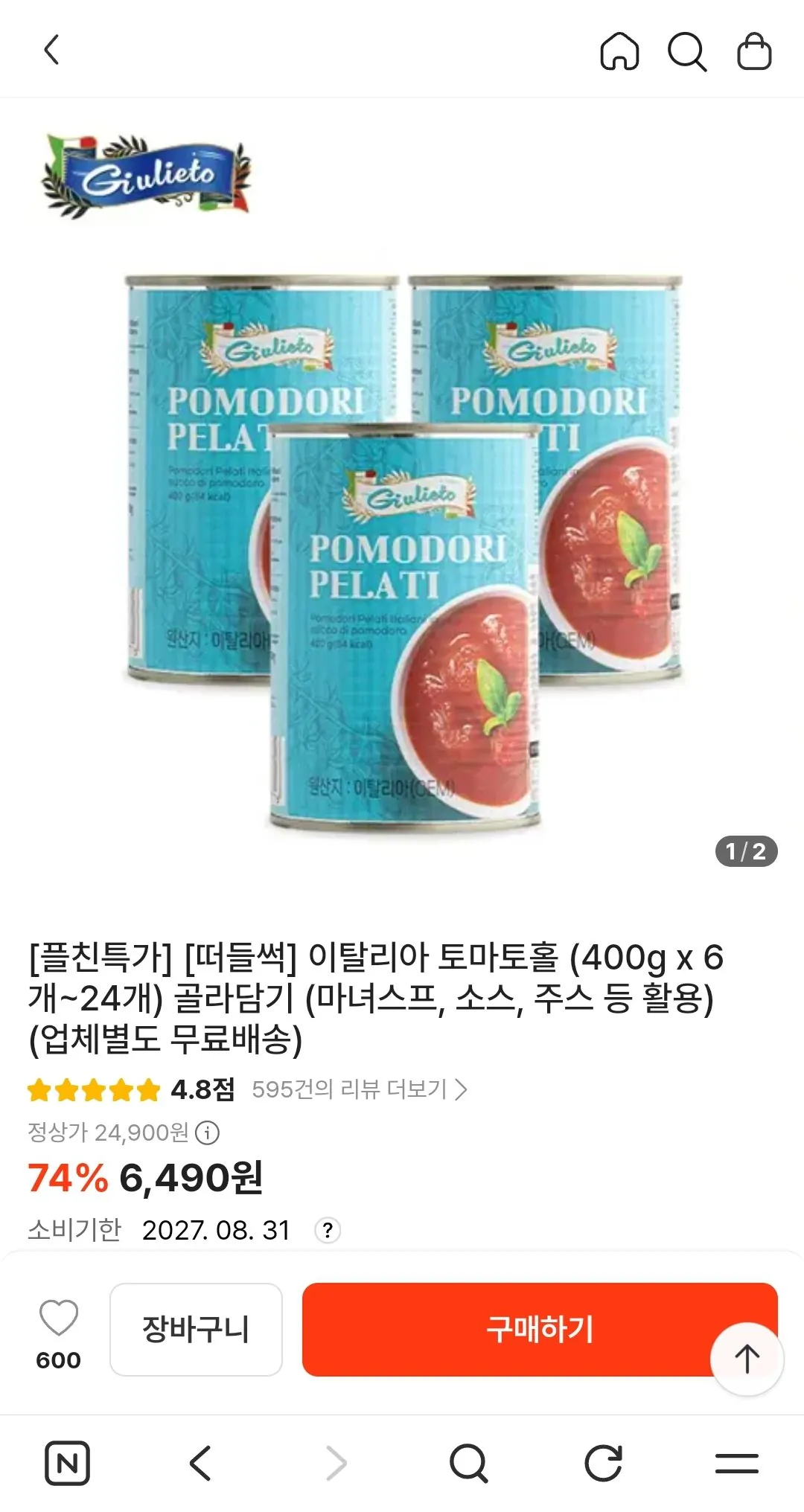Tap the question mark beside 소비기한 date
This screenshot has width=804, height=1512.
[327, 1230]
